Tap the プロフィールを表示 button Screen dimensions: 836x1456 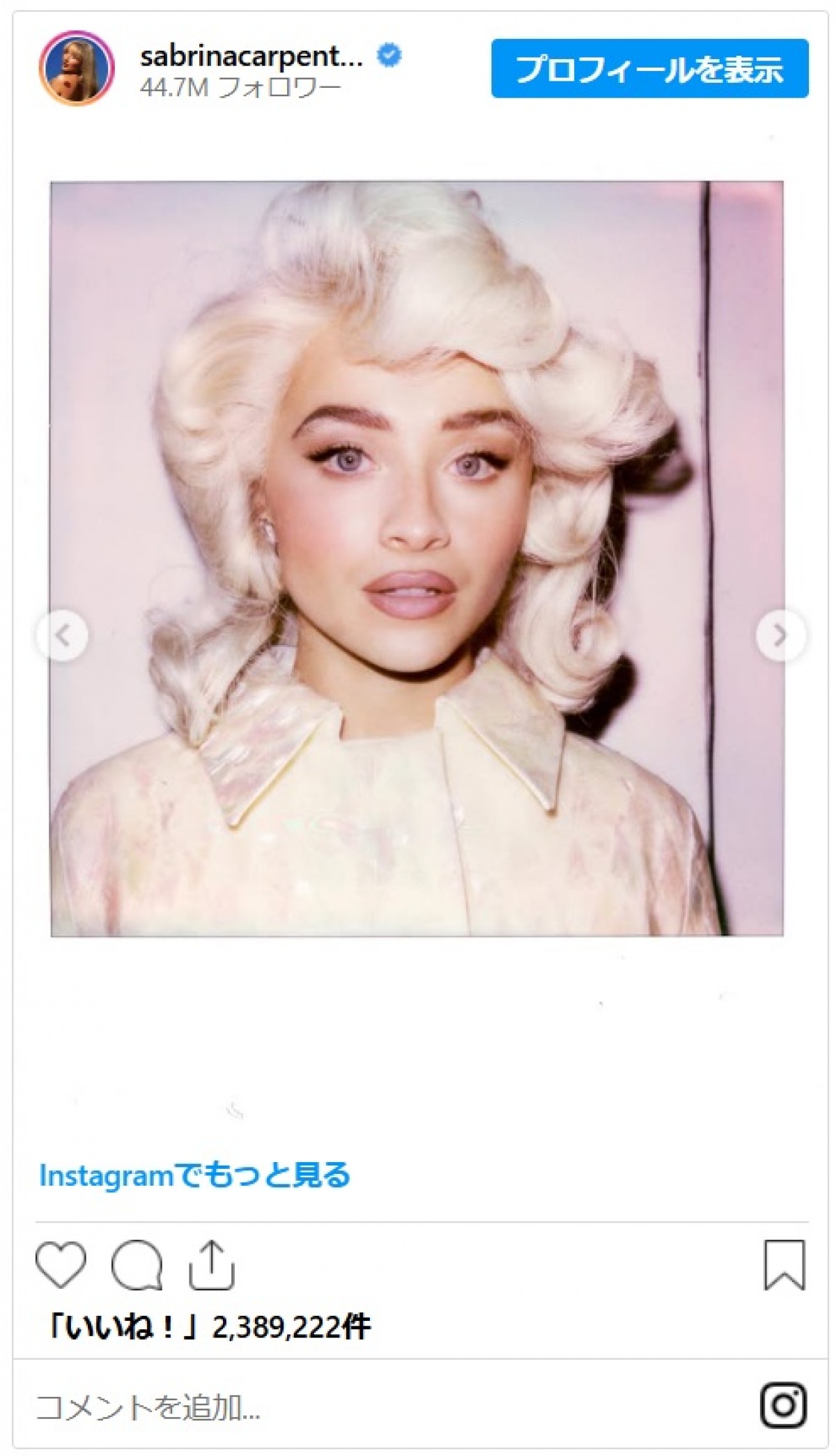[649, 68]
